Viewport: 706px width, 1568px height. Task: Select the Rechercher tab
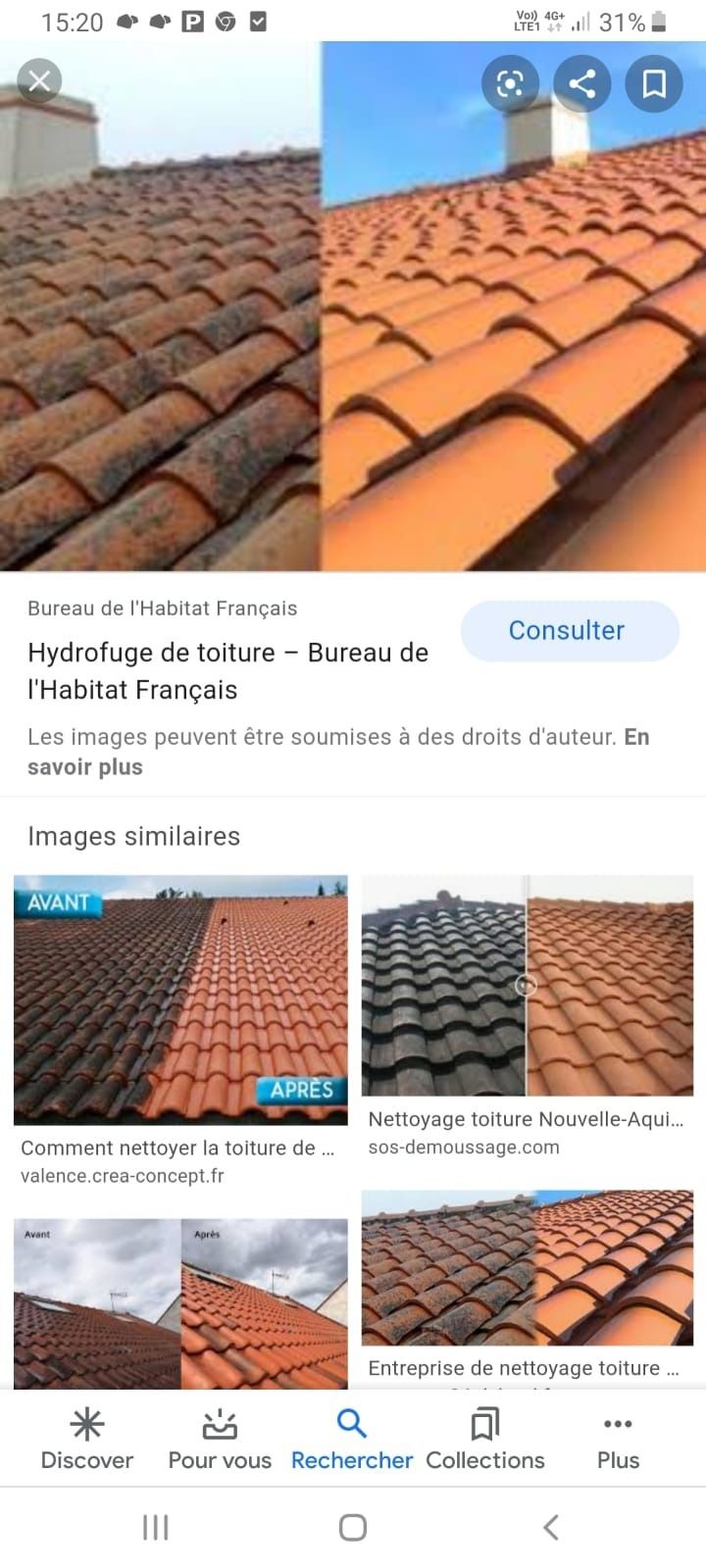click(x=352, y=1438)
